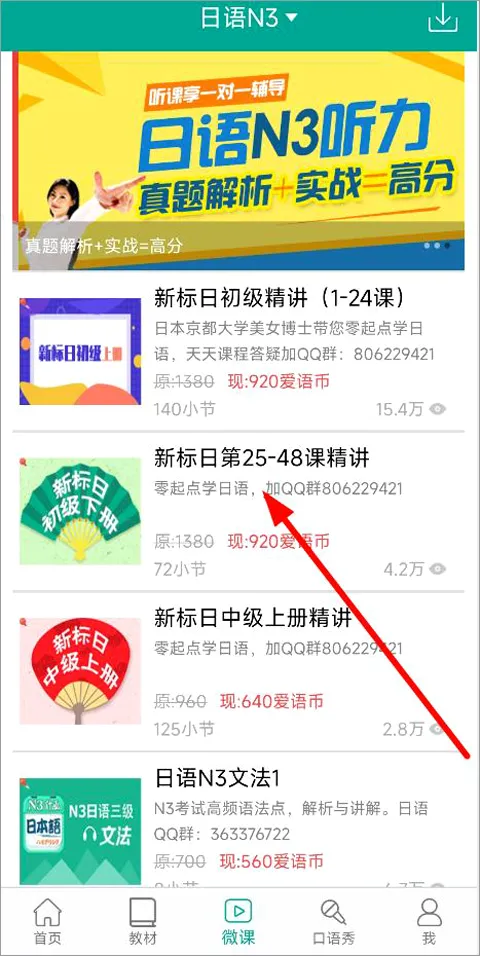Switch to the 口语秀 tab
Screen dimensions: 480x956
tap(334, 921)
